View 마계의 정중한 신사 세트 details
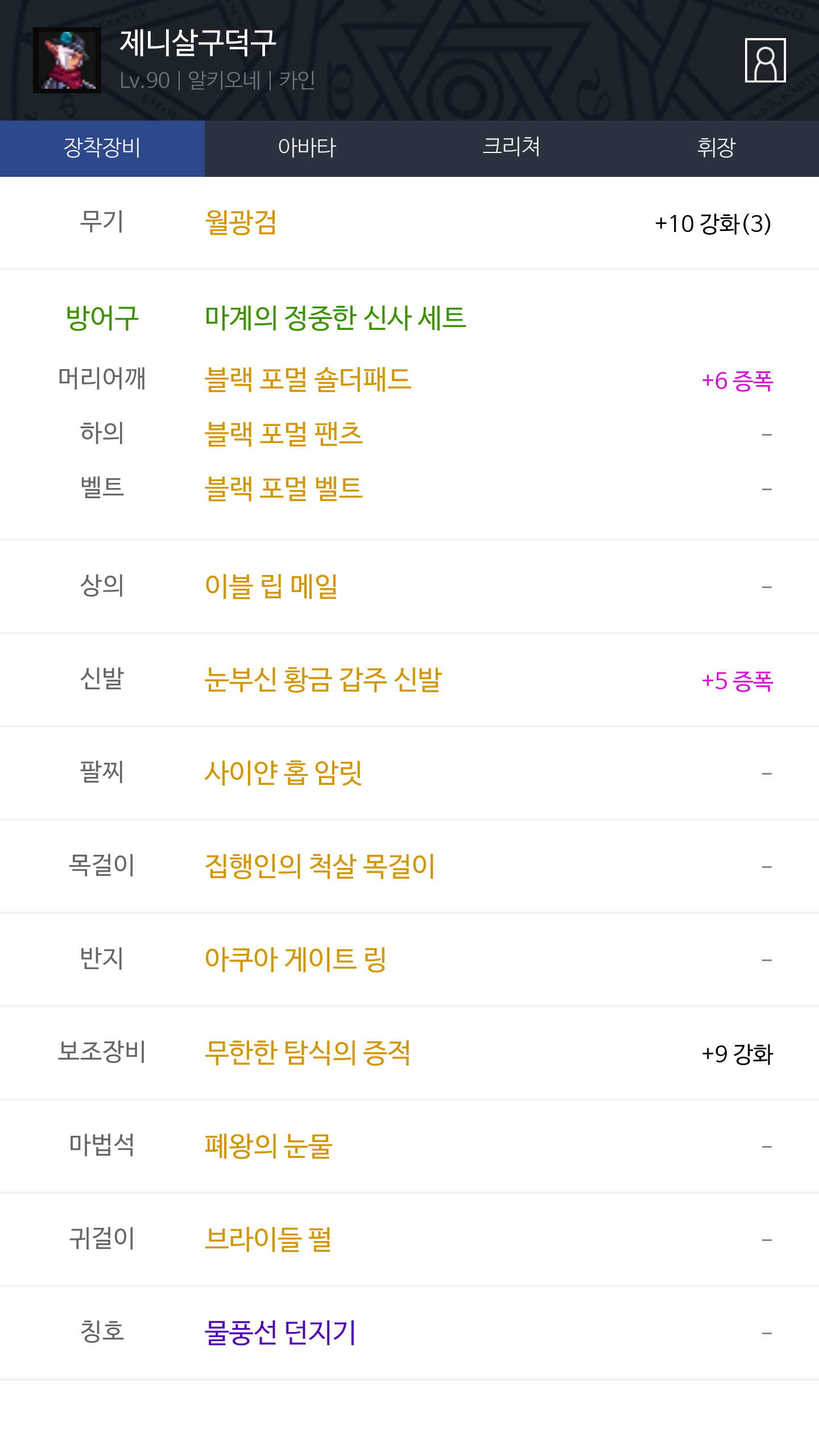The height and width of the screenshot is (1456, 819). click(336, 317)
